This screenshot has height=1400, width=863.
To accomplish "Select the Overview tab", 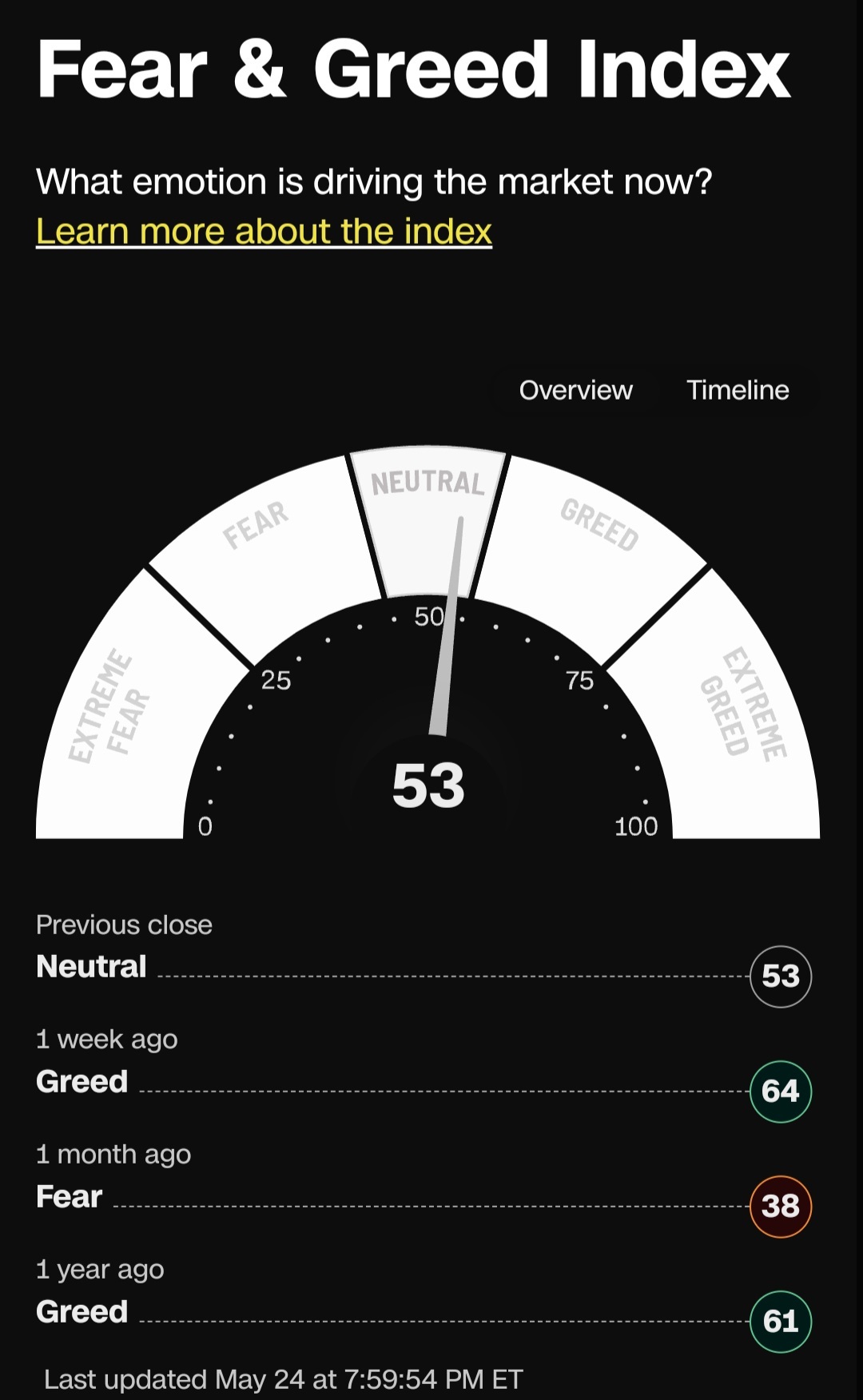I will 575,390.
